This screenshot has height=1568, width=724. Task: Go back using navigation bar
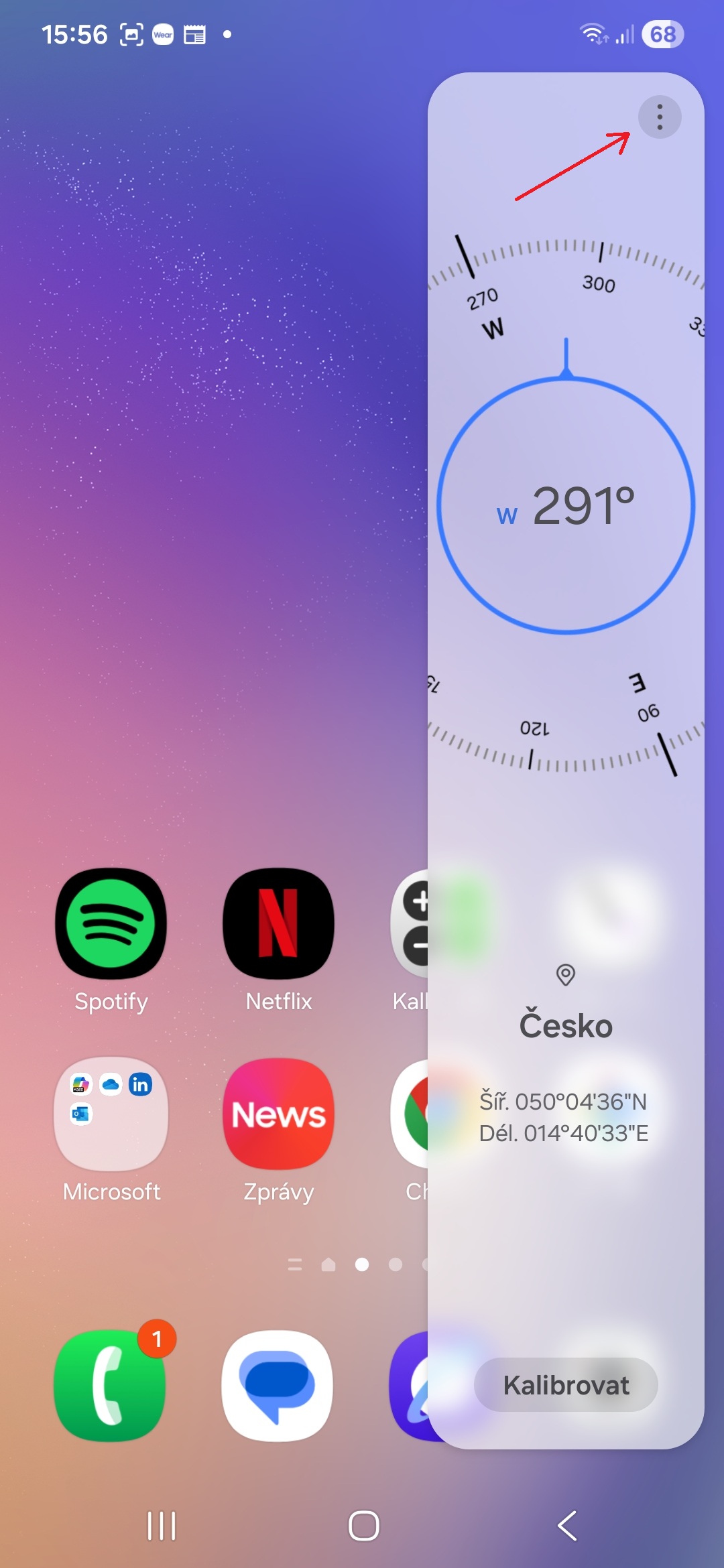coord(567,1526)
